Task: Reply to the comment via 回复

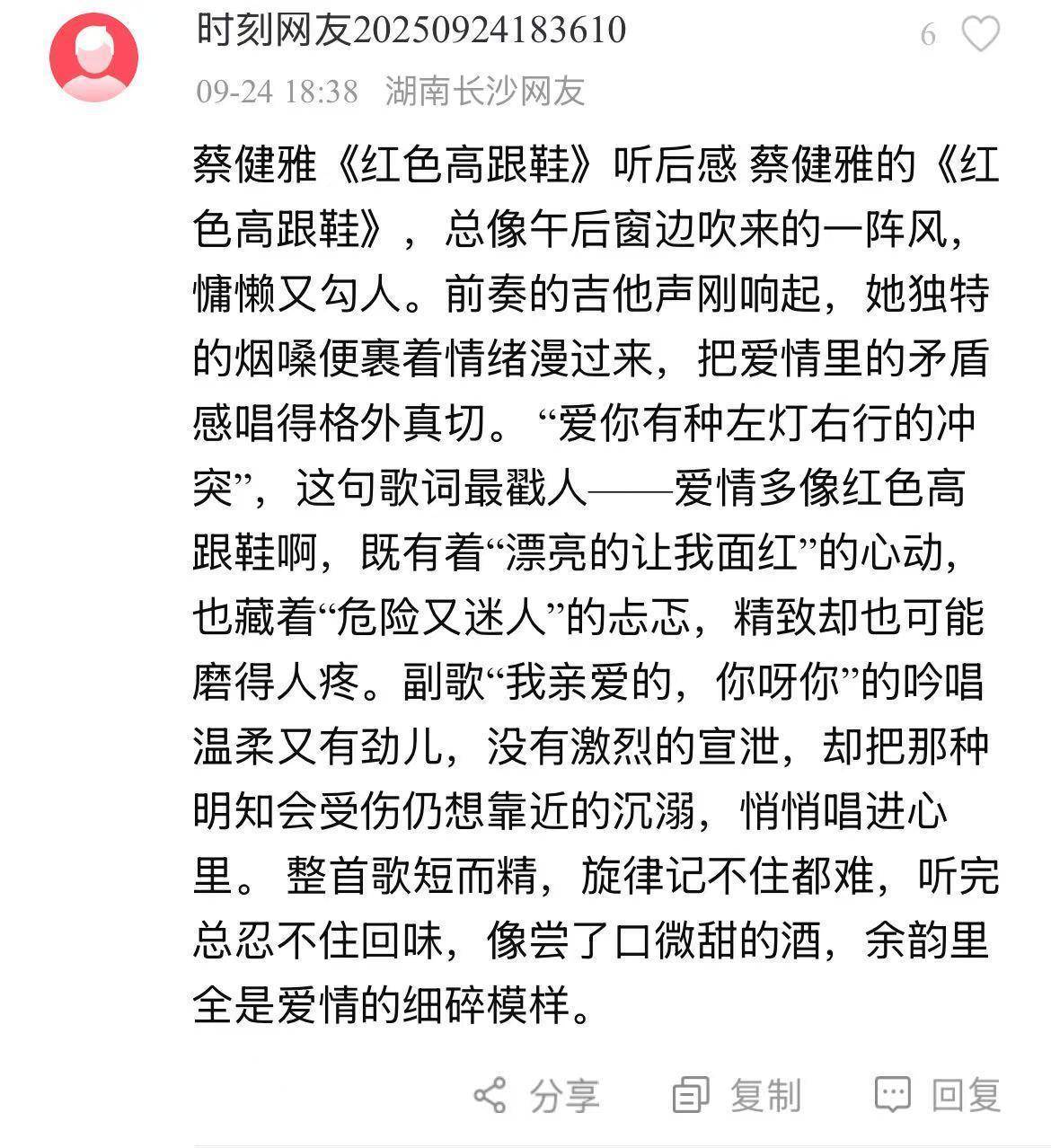Action: tap(938, 1095)
